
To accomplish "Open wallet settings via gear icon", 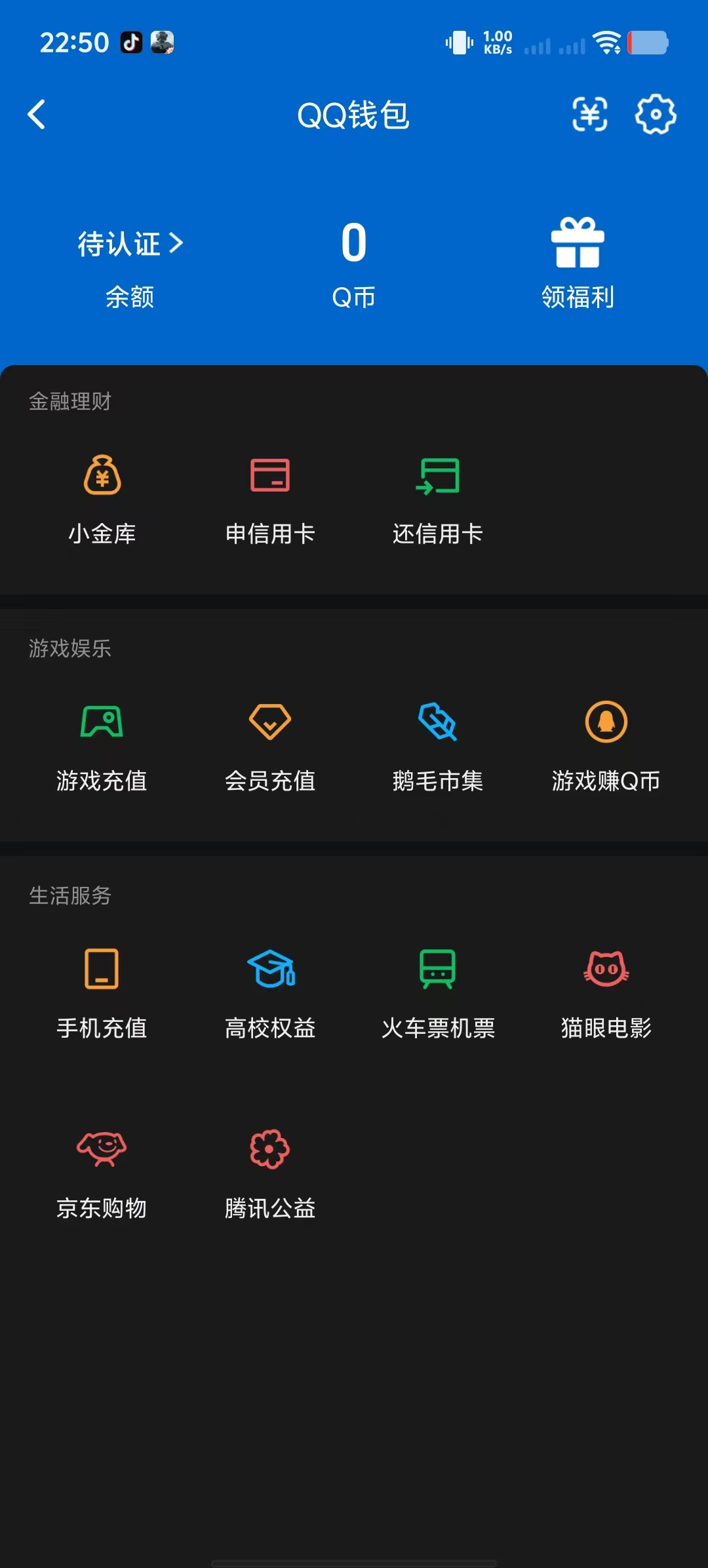I will tap(654, 115).
